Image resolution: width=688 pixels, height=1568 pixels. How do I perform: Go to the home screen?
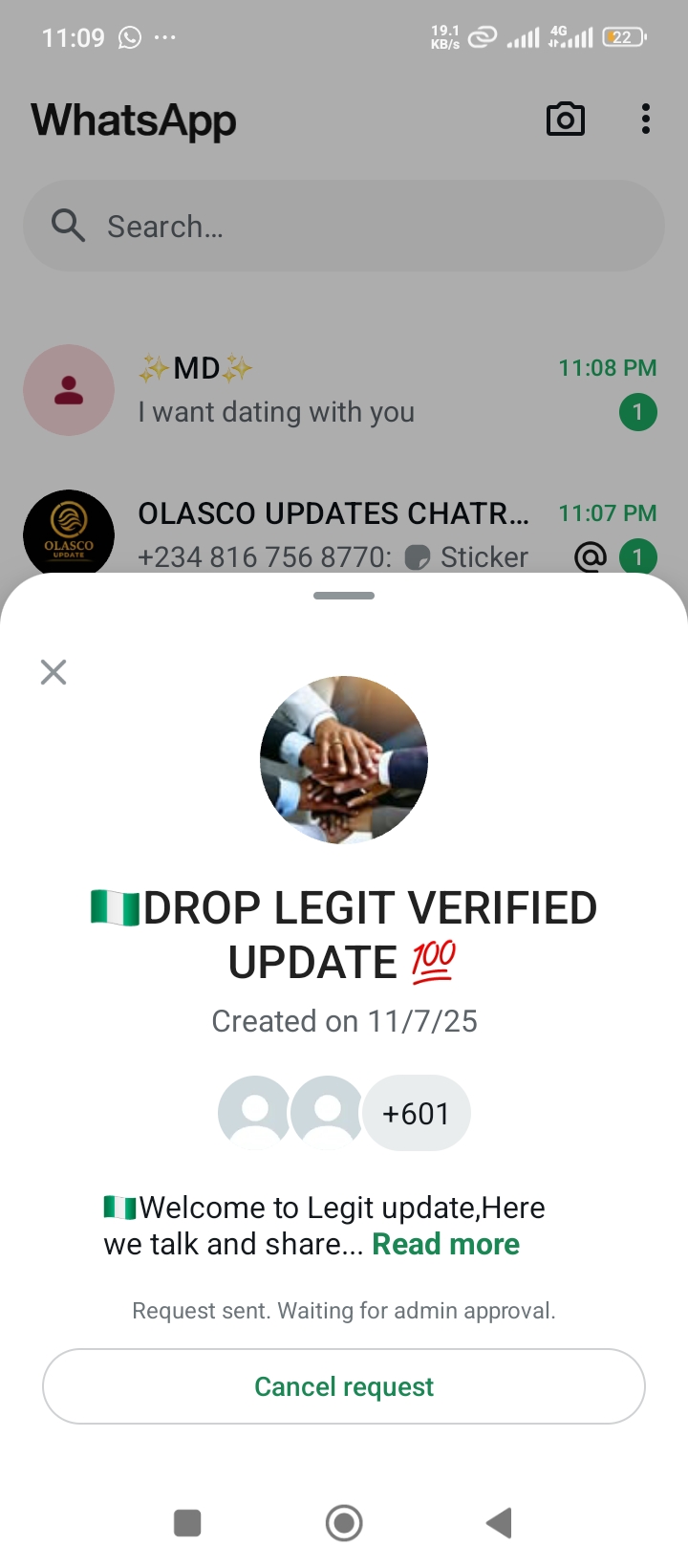(x=344, y=1522)
